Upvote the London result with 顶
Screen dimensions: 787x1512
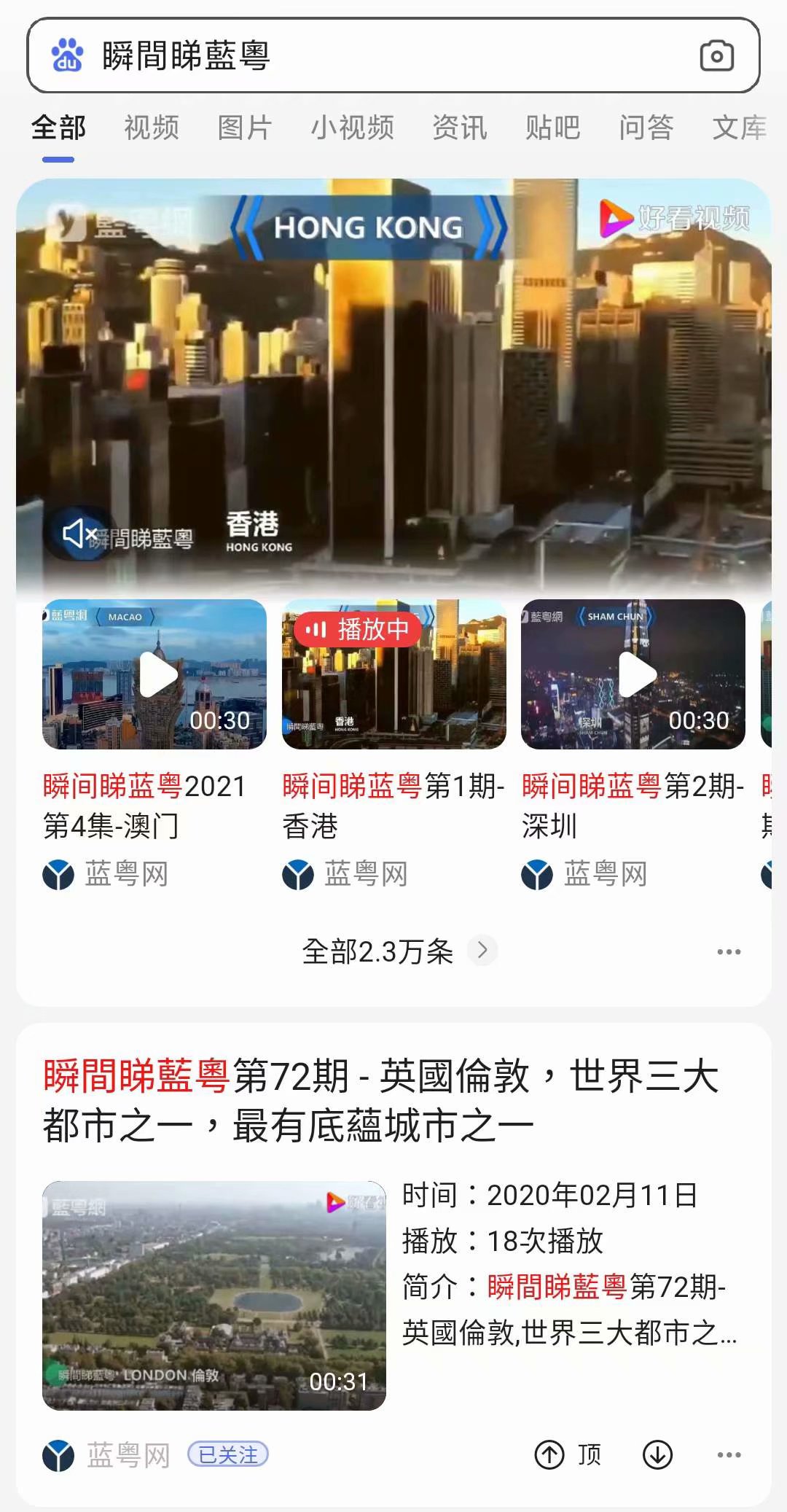click(x=567, y=1455)
